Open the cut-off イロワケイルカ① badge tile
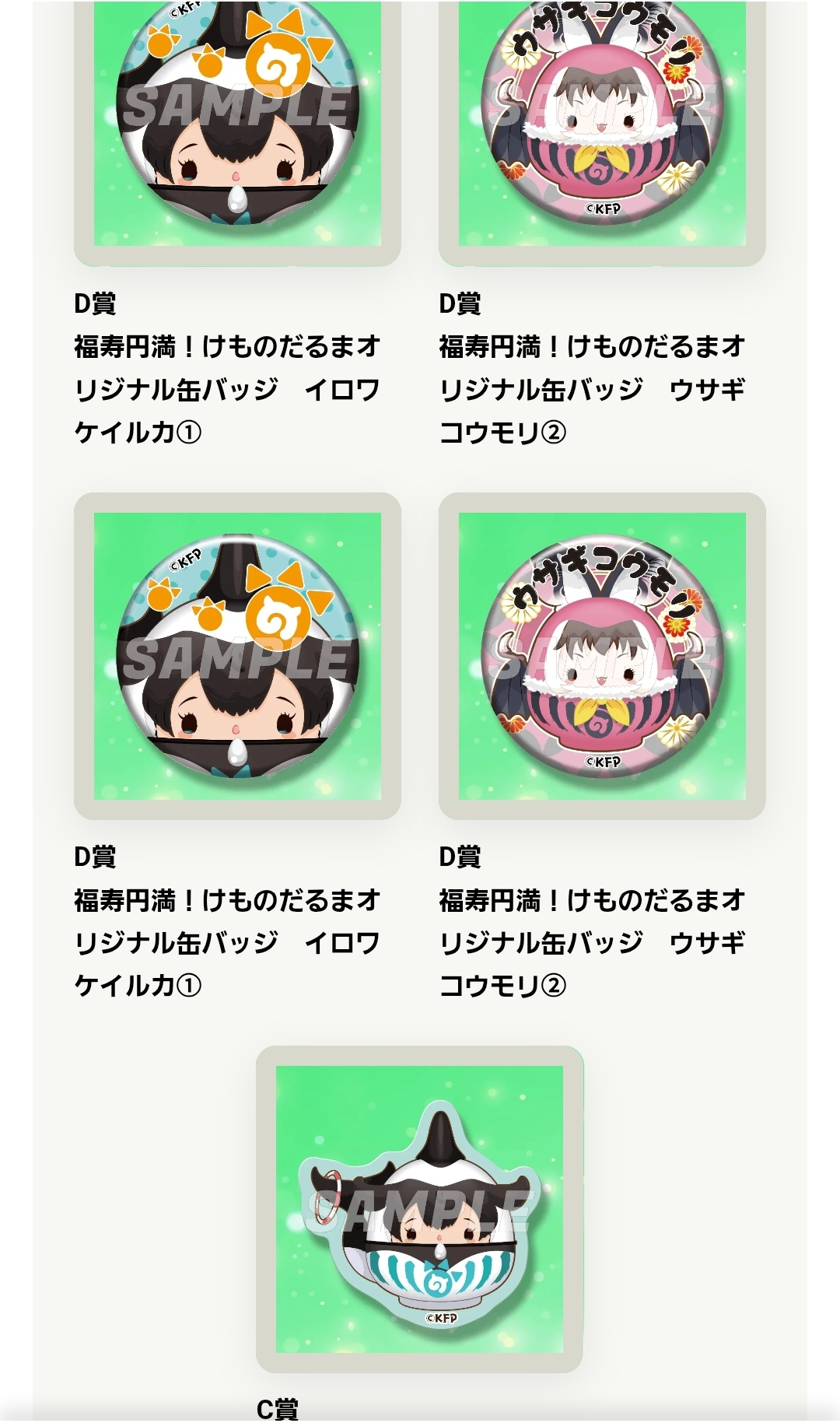The image size is (840, 1423). click(237, 124)
